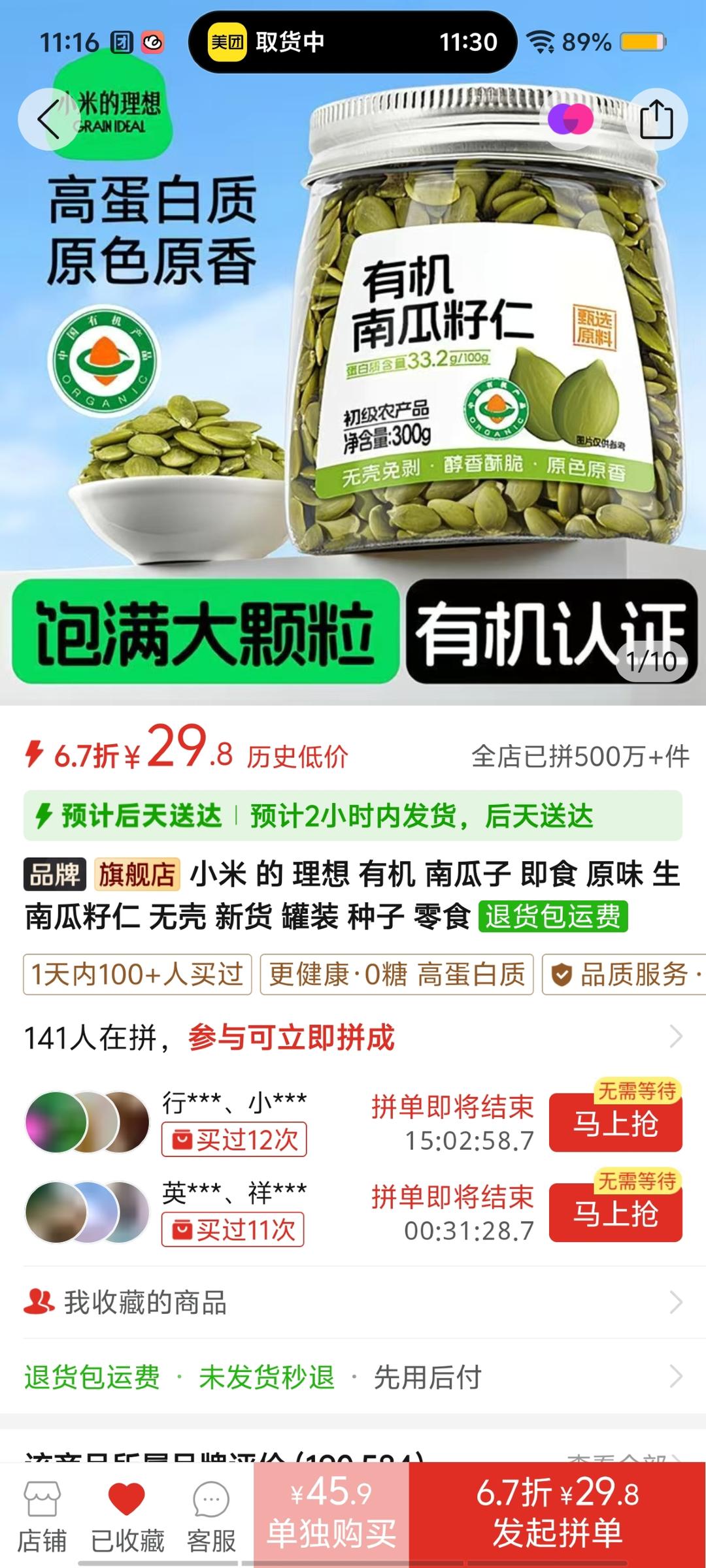Buy alone at ¥45.9 单独购买
This screenshot has width=706, height=1568.
331,1514
